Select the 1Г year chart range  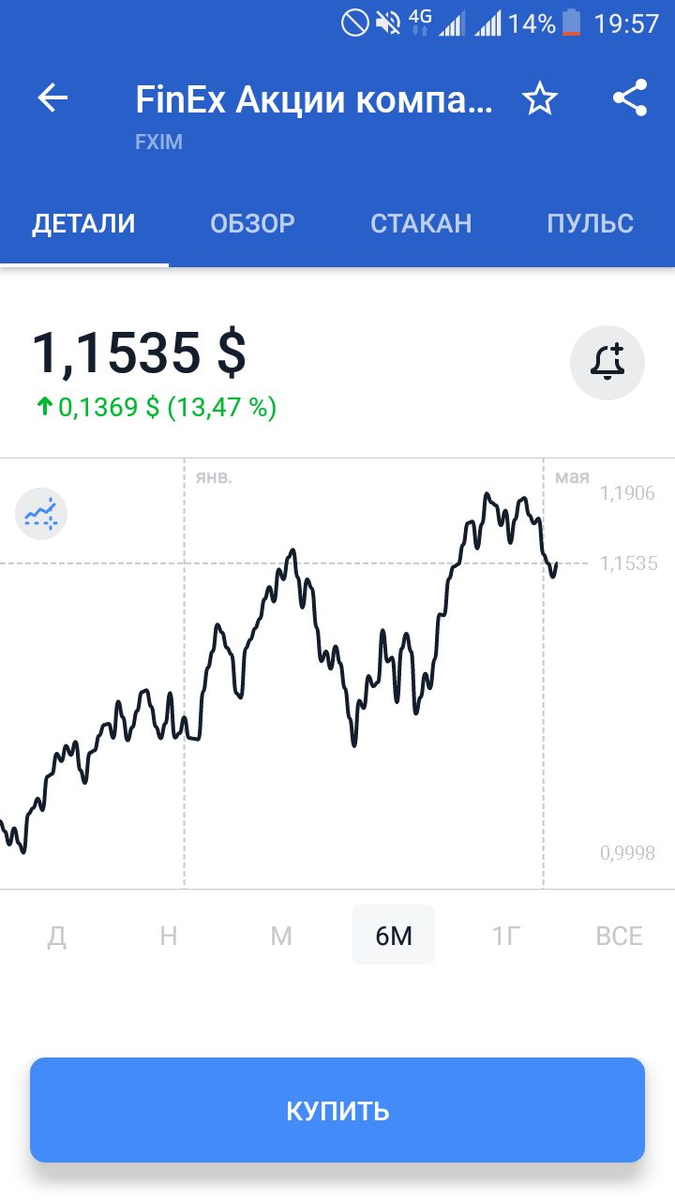point(506,936)
